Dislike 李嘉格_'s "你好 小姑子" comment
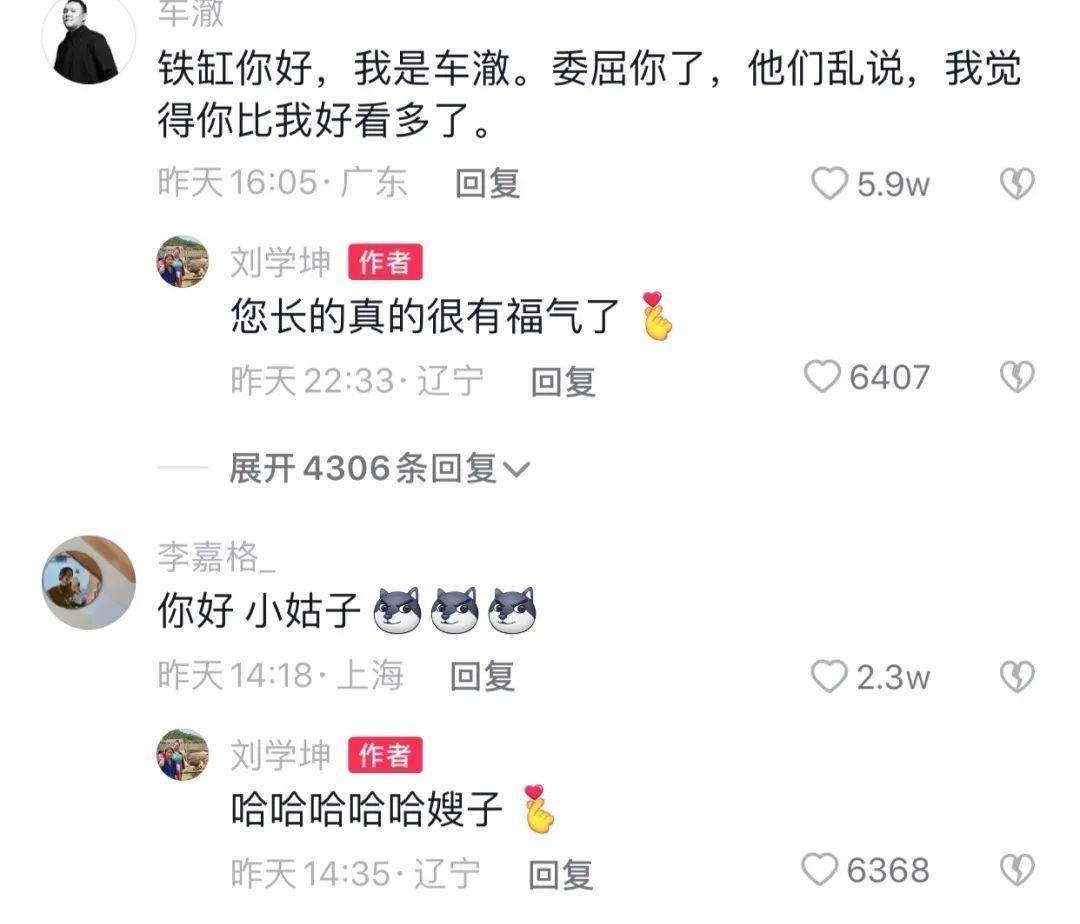This screenshot has width=1080, height=924. (1017, 677)
